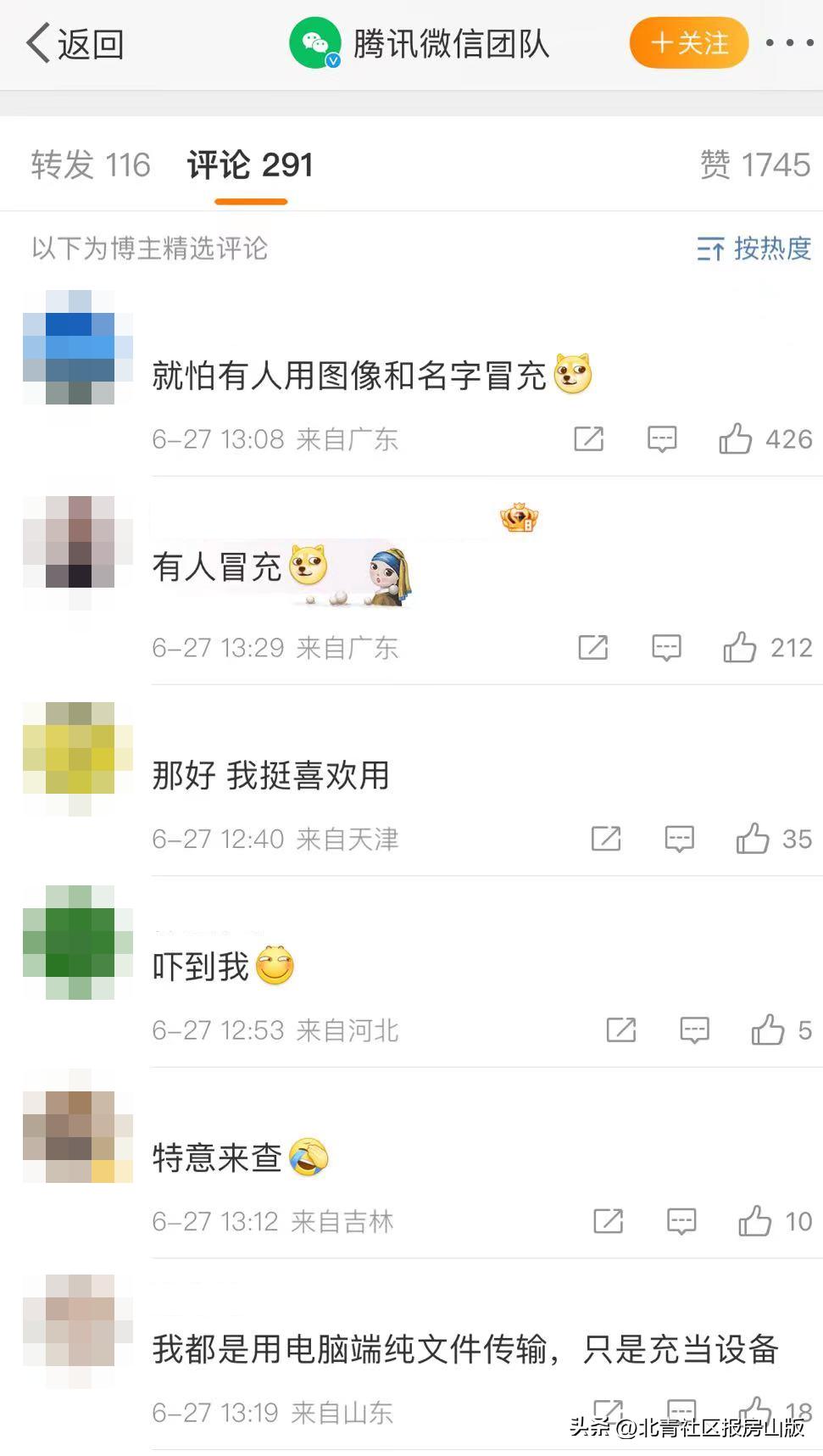Toggle like on the '特意来查' comment
Viewport: 823px width, 1456px height.
[755, 1221]
